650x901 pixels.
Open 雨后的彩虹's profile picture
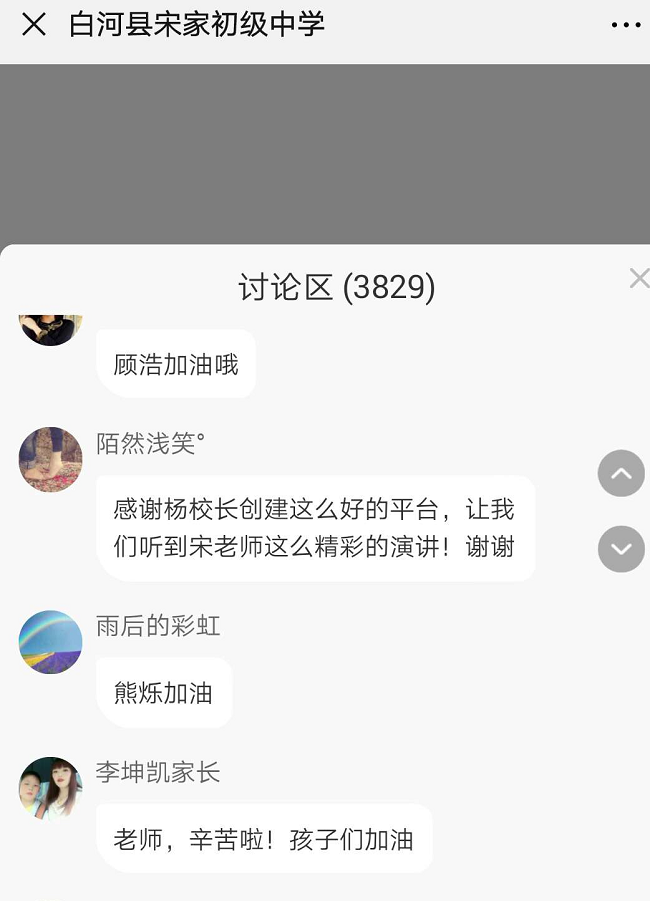point(50,642)
